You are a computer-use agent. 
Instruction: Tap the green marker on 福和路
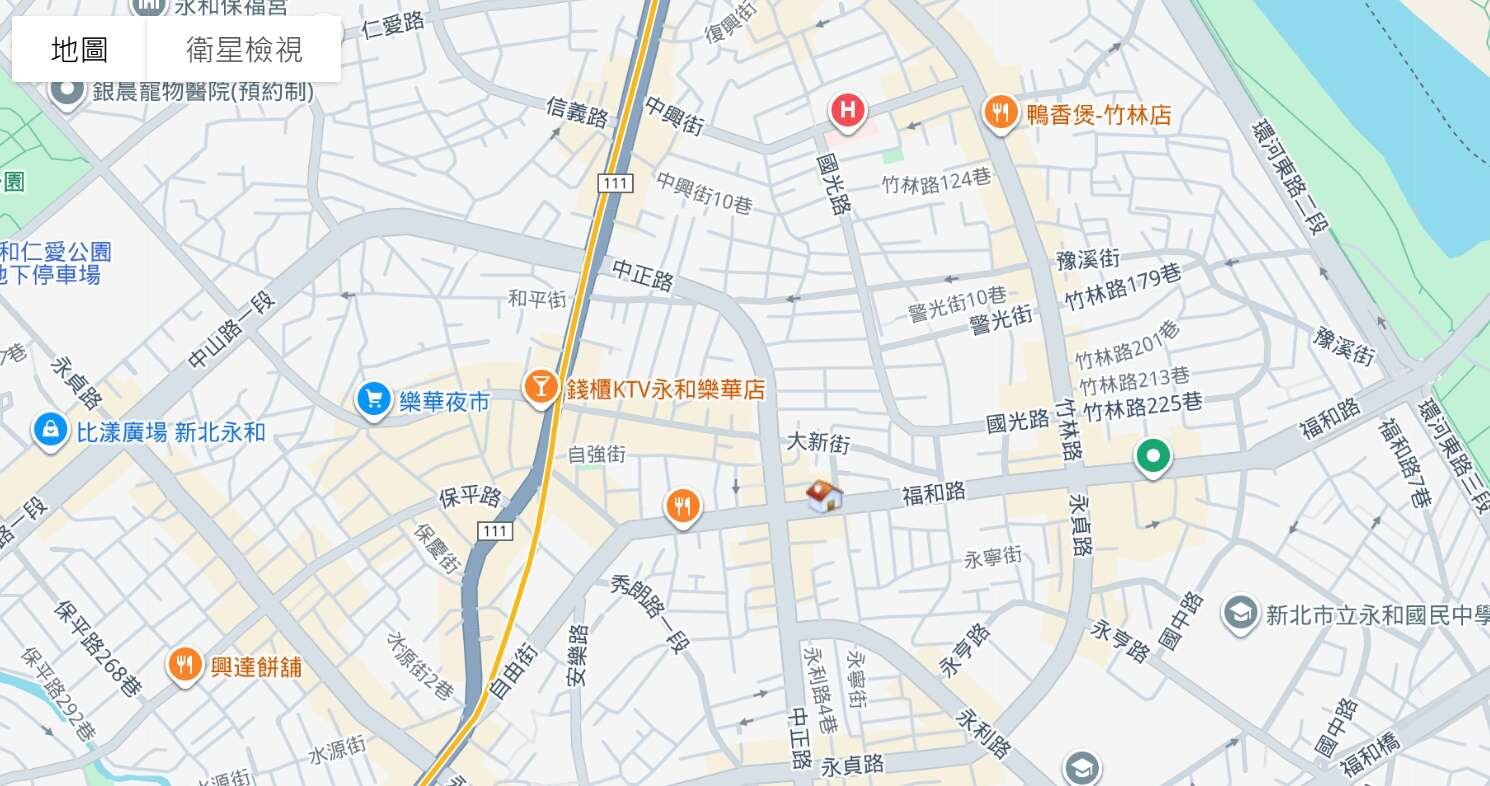point(1153,457)
